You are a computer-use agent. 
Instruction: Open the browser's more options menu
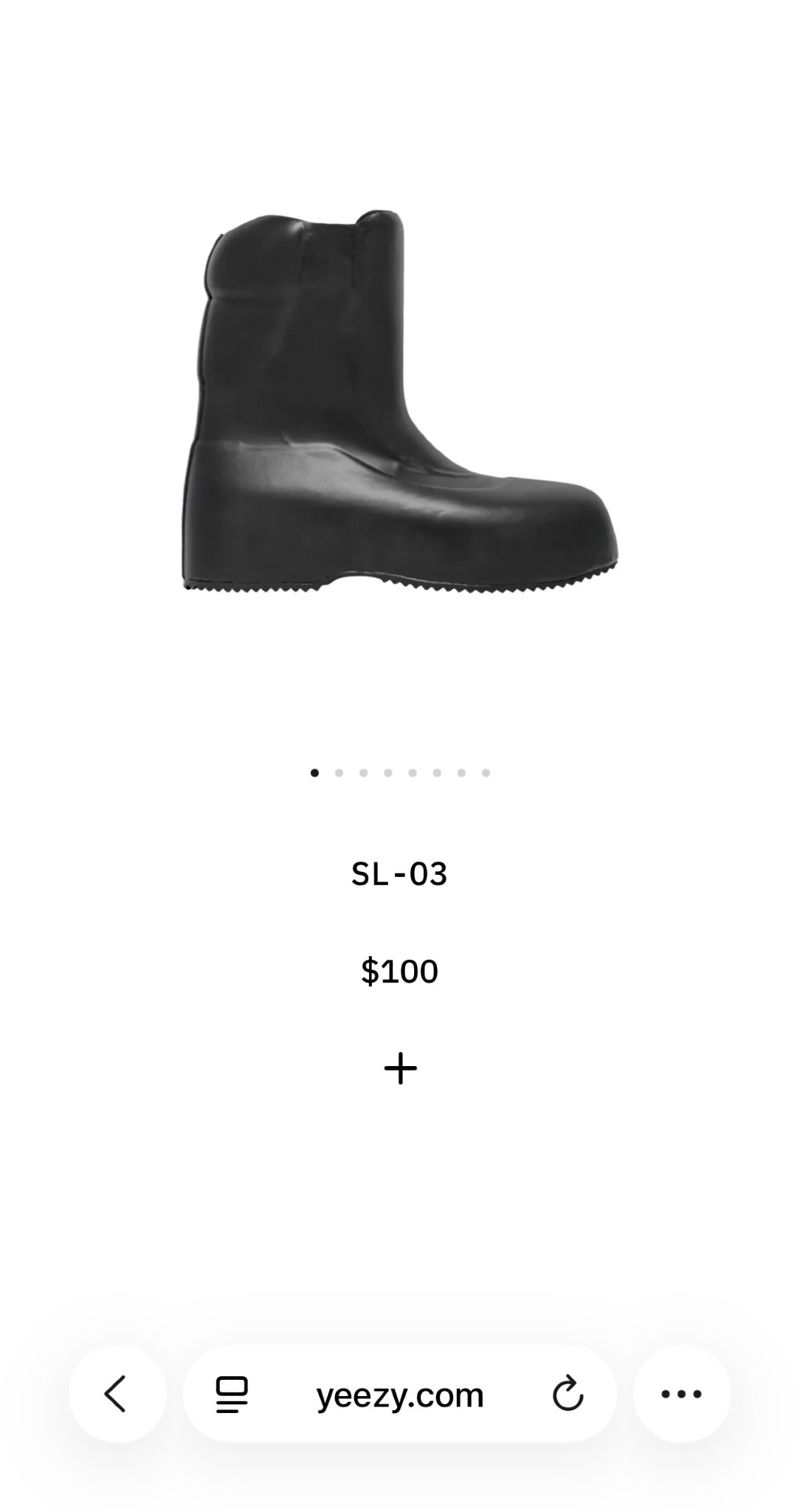tap(681, 1394)
